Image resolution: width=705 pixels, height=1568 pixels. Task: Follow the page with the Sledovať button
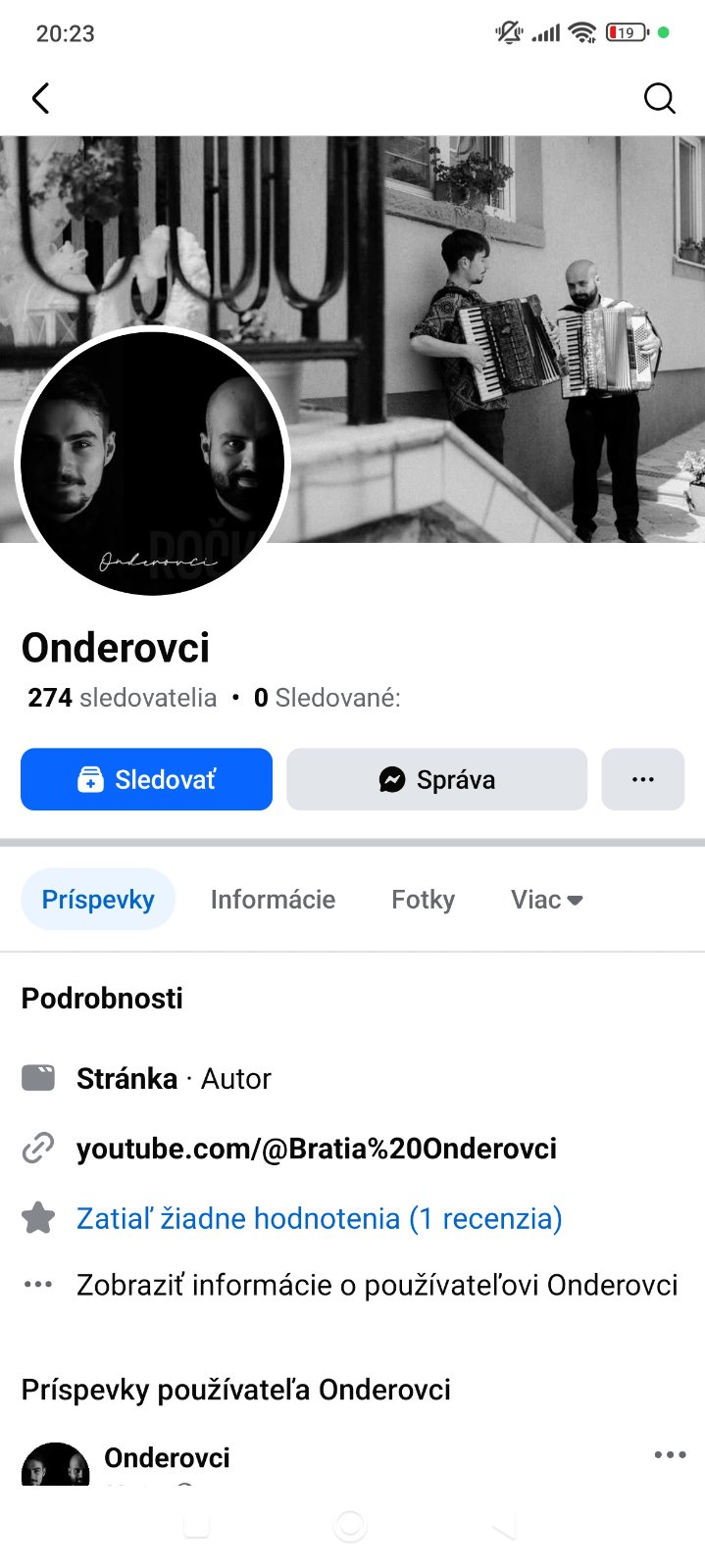(x=146, y=779)
